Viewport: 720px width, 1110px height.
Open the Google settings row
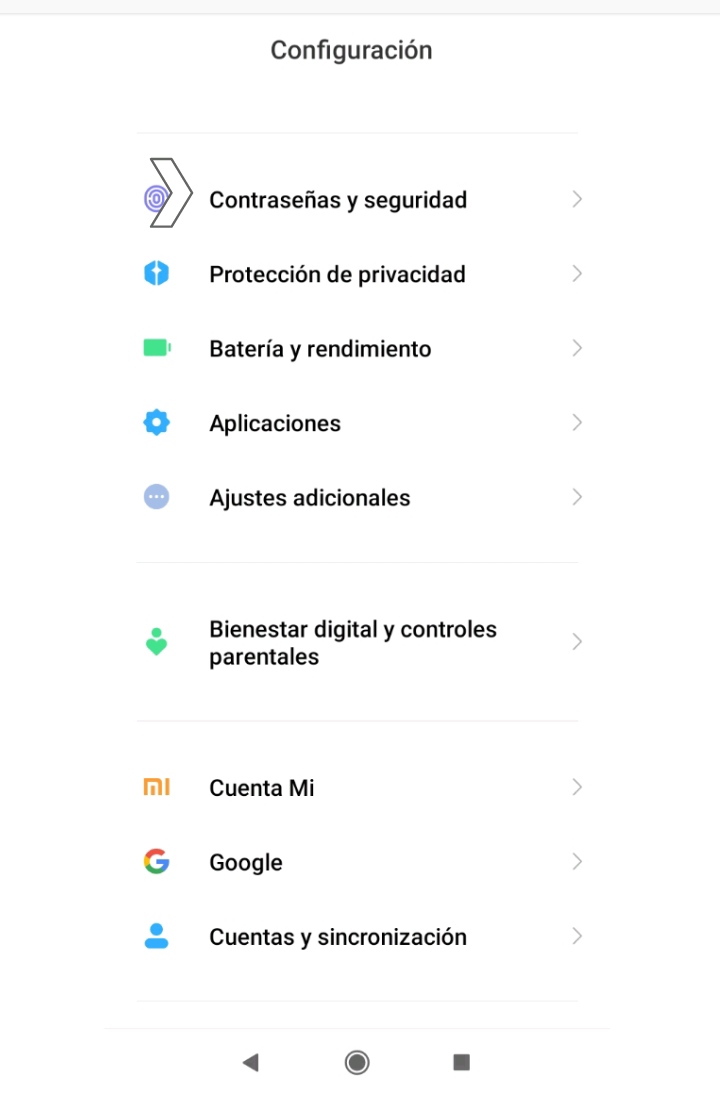pyautogui.click(x=246, y=862)
